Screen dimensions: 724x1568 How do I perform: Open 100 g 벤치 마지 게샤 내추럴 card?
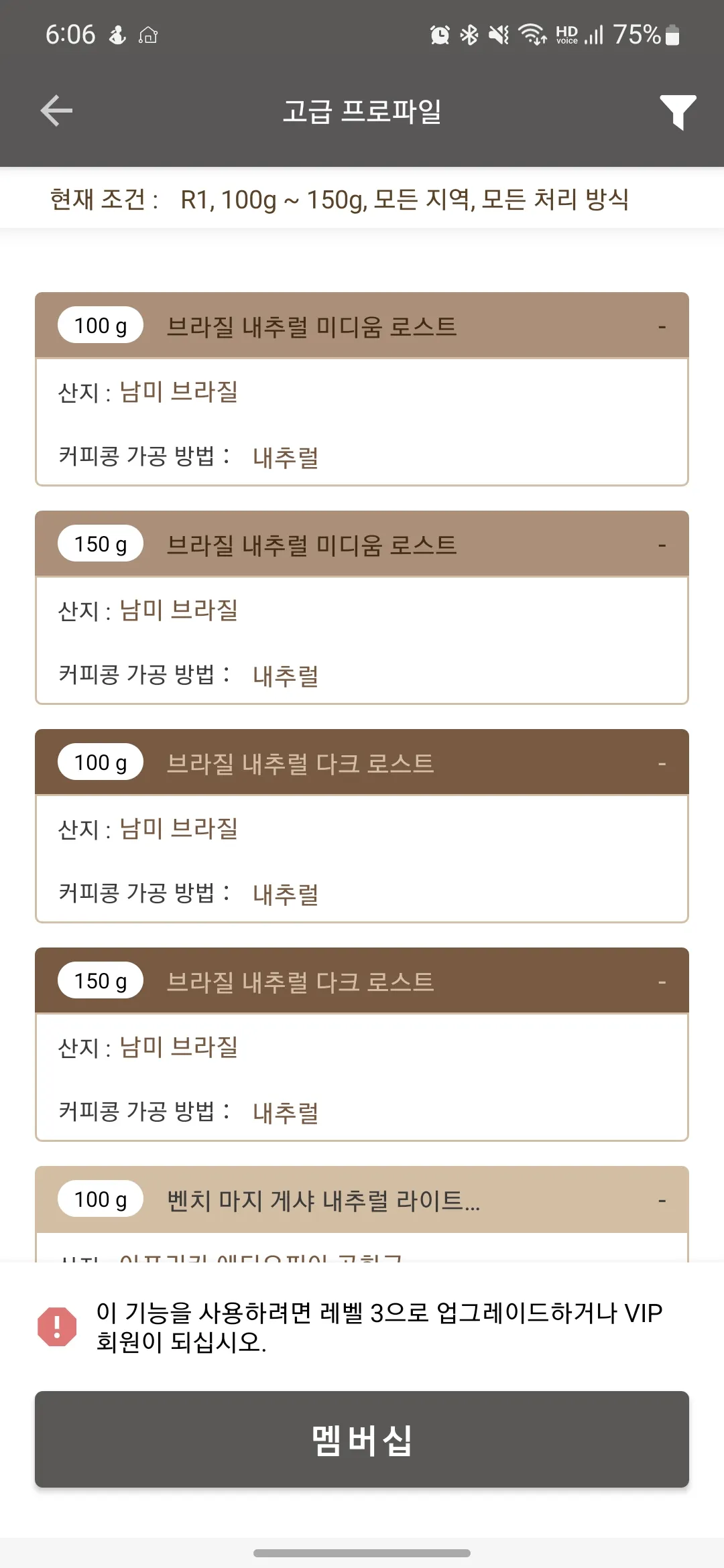(362, 1200)
